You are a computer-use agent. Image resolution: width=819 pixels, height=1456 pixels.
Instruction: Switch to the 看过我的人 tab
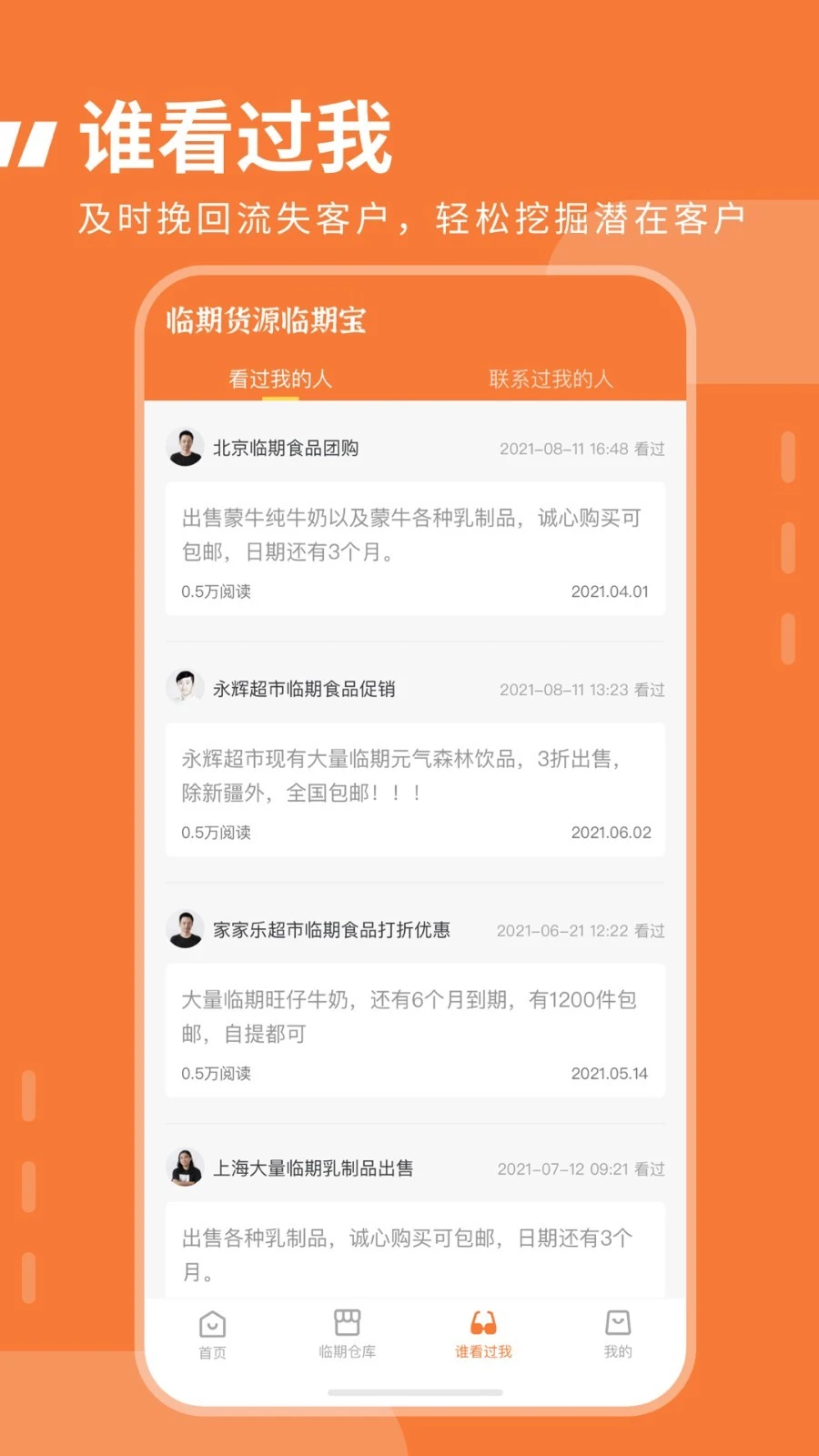pos(279,379)
